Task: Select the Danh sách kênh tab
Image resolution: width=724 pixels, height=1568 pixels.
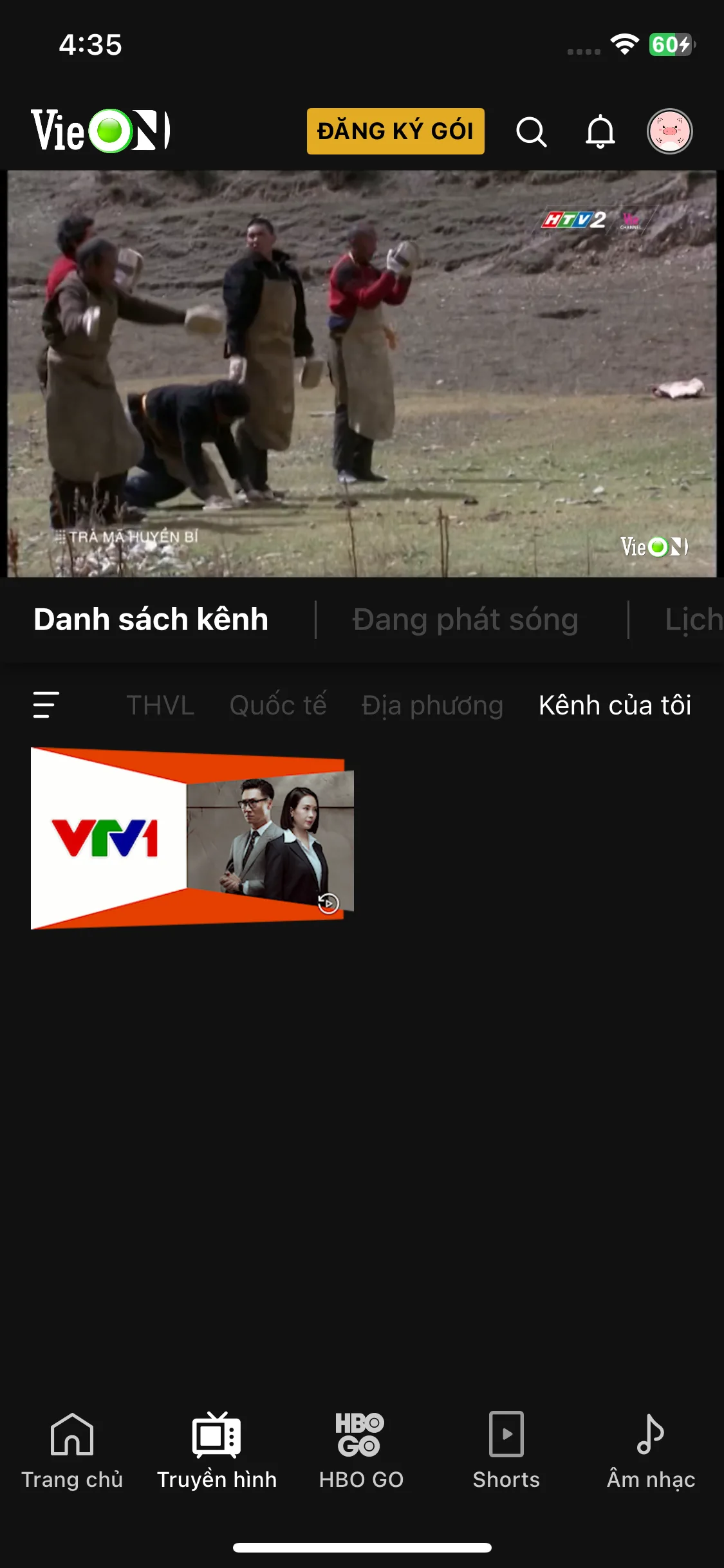Action: [x=151, y=619]
